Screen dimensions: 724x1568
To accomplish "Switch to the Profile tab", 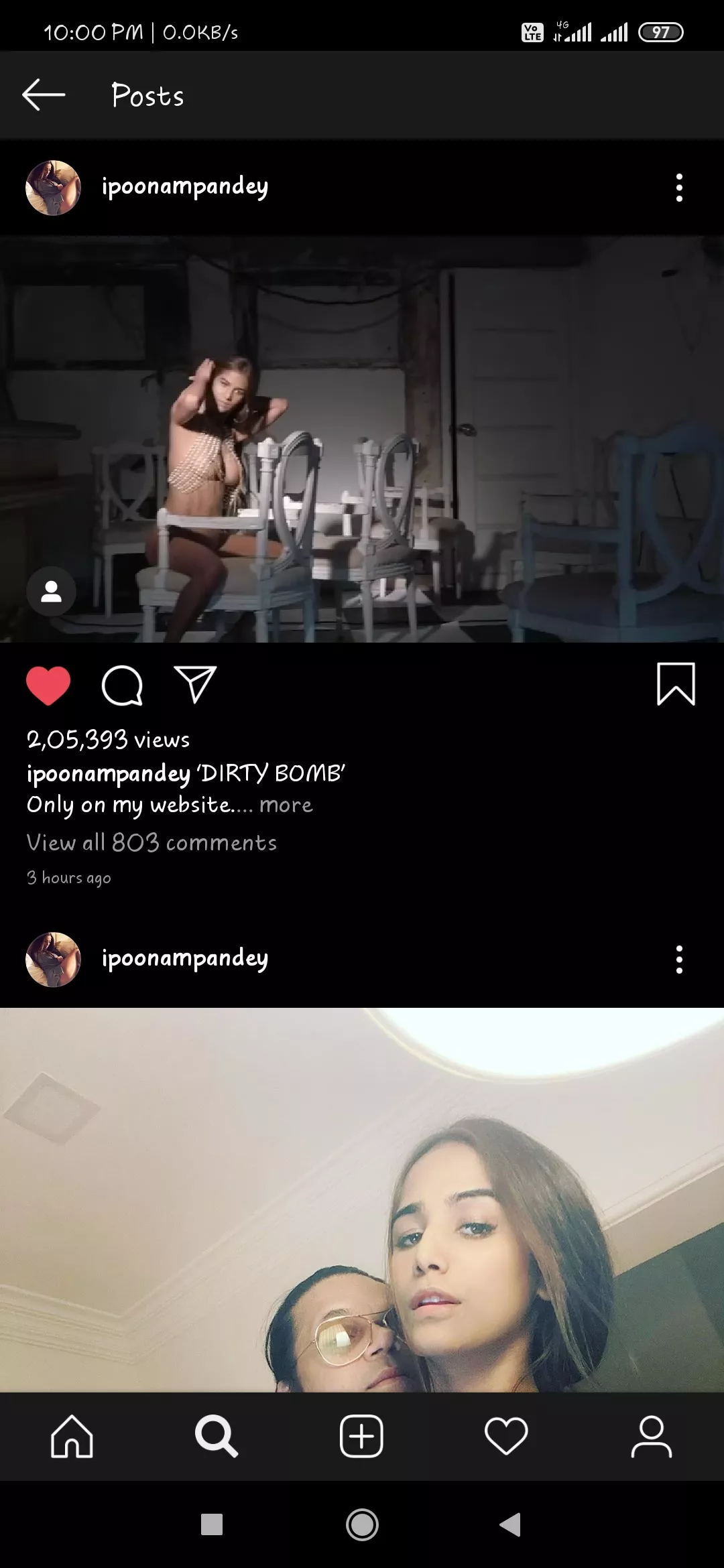I will pos(651,1436).
